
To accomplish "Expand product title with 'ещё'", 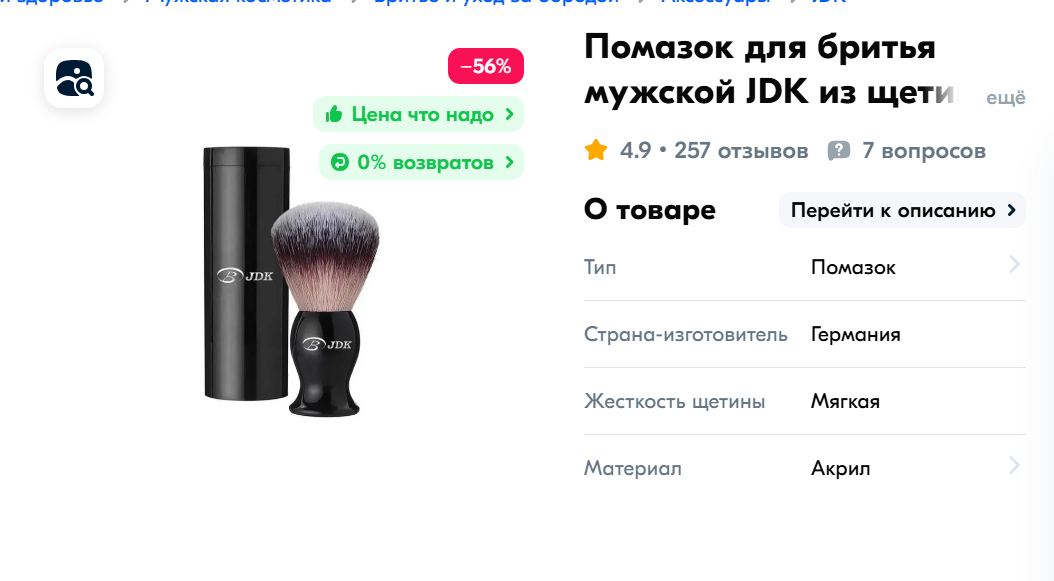I will click(1005, 98).
